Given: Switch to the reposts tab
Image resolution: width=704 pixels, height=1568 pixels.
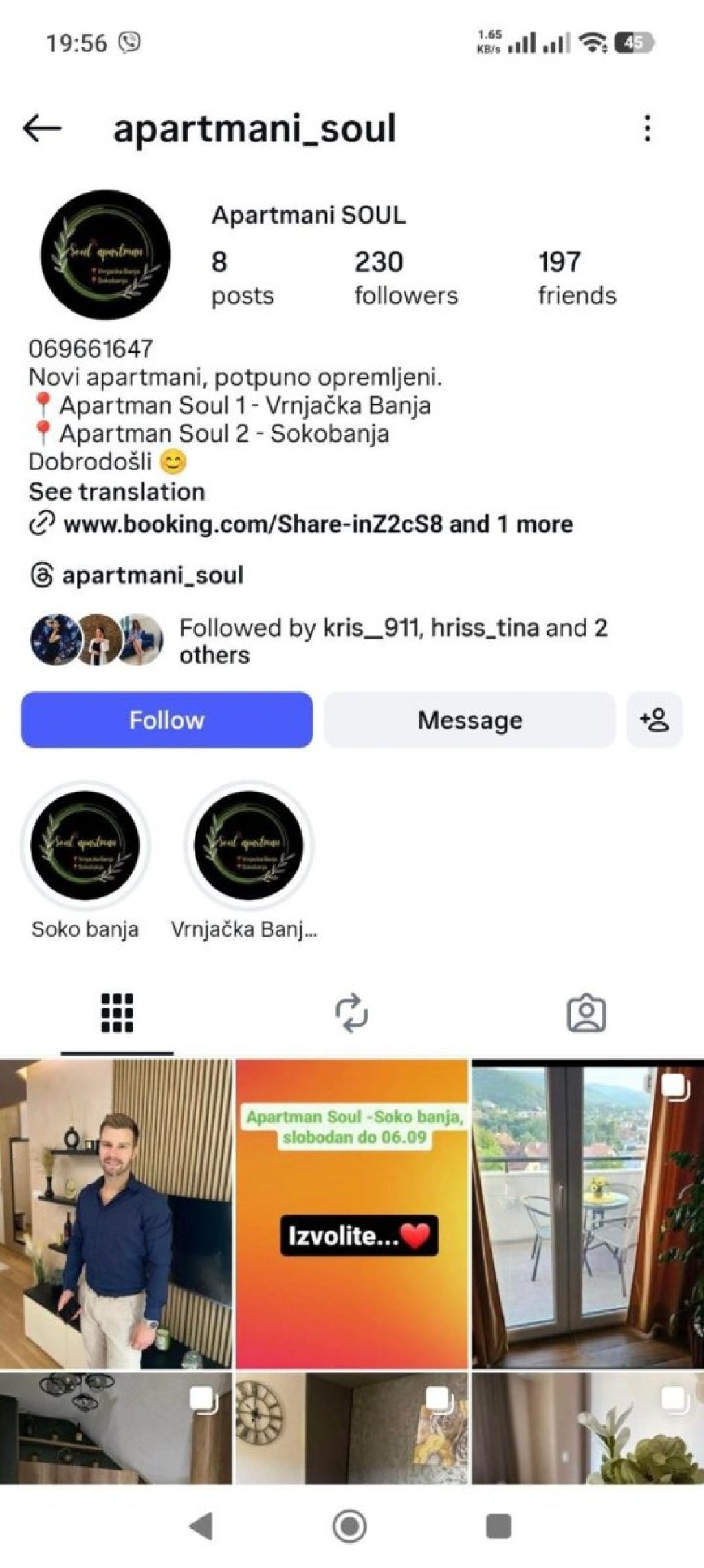Looking at the screenshot, I should coord(351,1013).
